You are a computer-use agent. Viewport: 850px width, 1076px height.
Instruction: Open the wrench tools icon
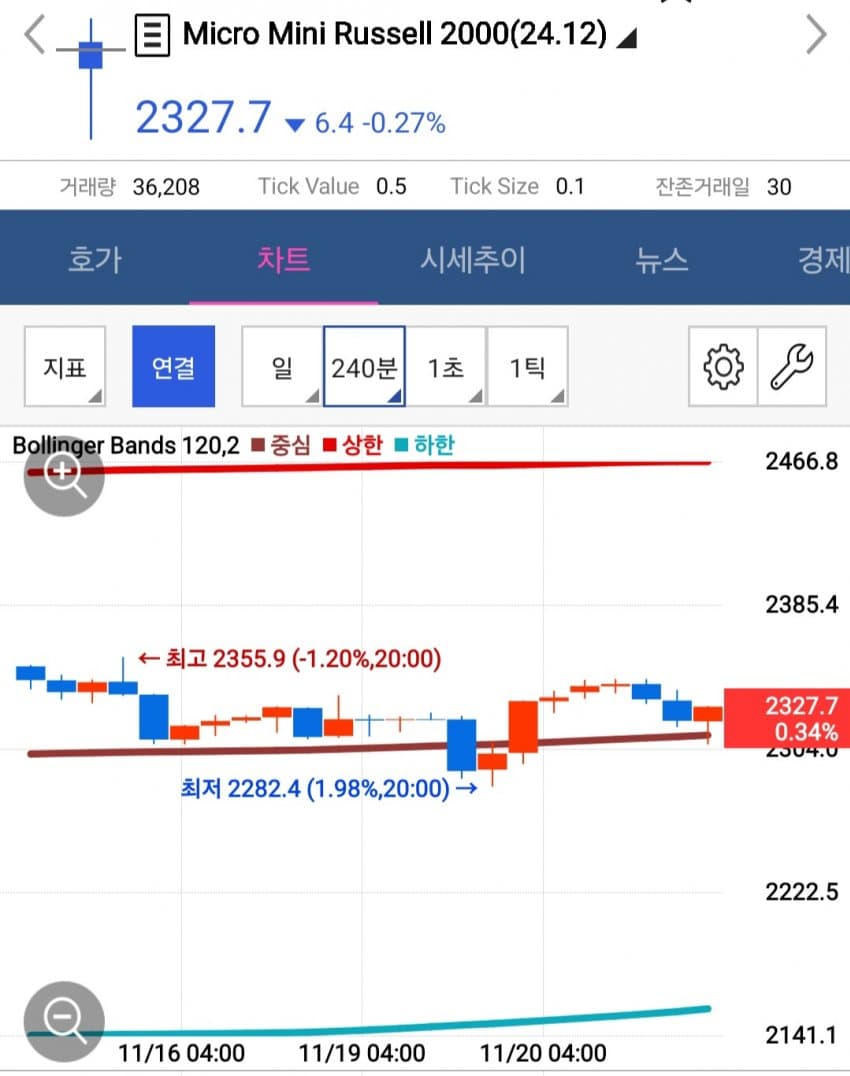tap(792, 367)
